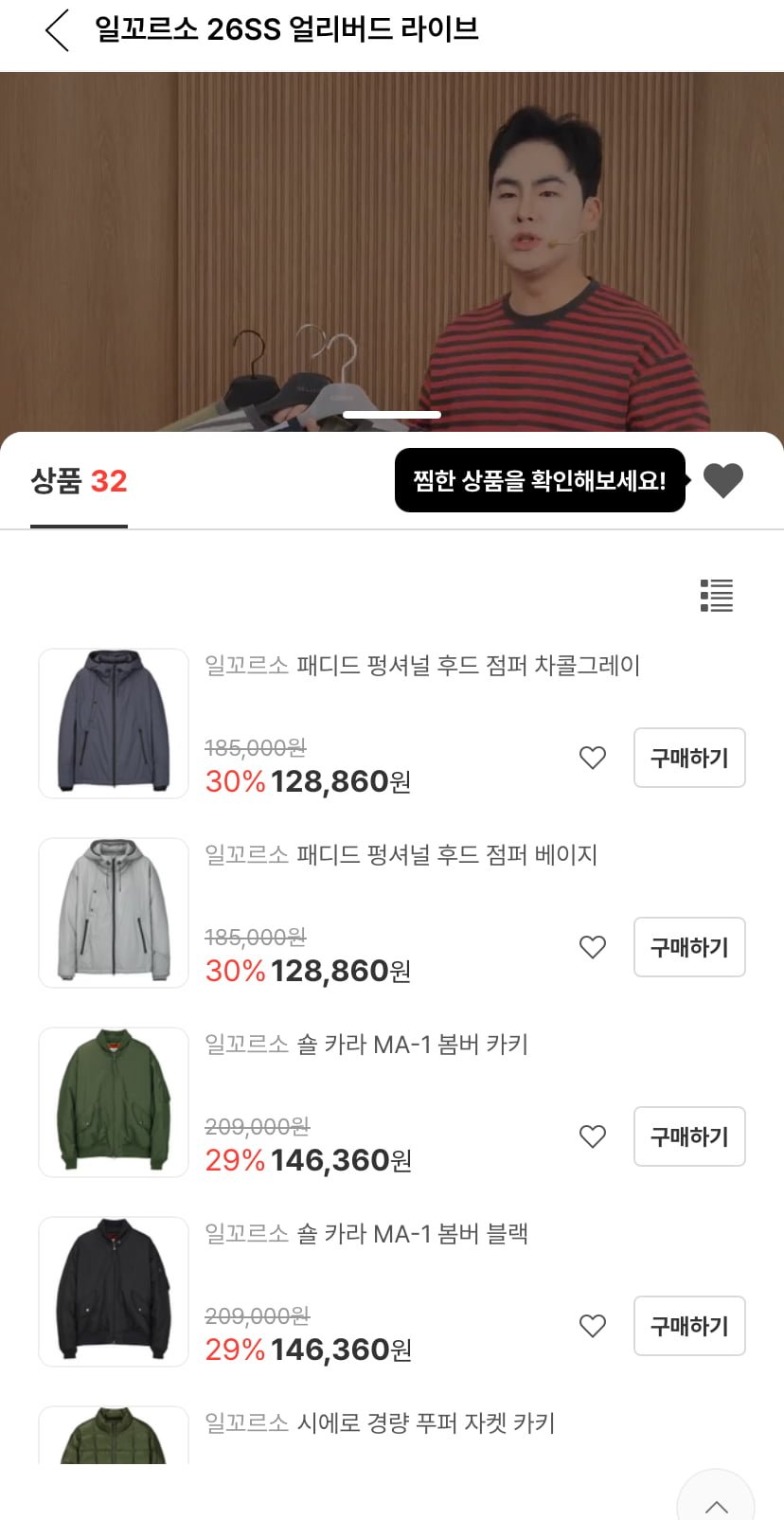Open the charcoal gray hooded jumper image
Screen dimensions: 784x1520
[x=114, y=724]
